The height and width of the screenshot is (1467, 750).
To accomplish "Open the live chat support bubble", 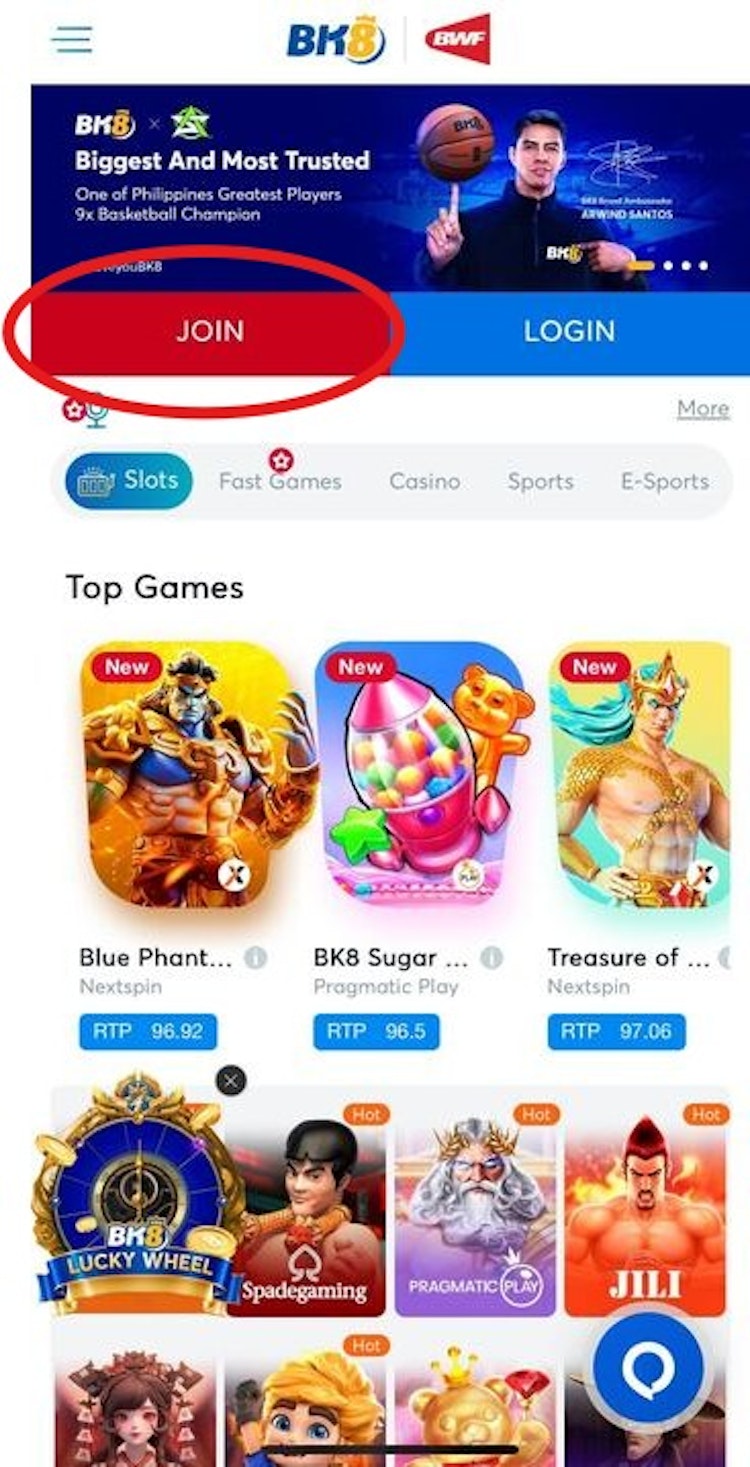I will tap(647, 1367).
